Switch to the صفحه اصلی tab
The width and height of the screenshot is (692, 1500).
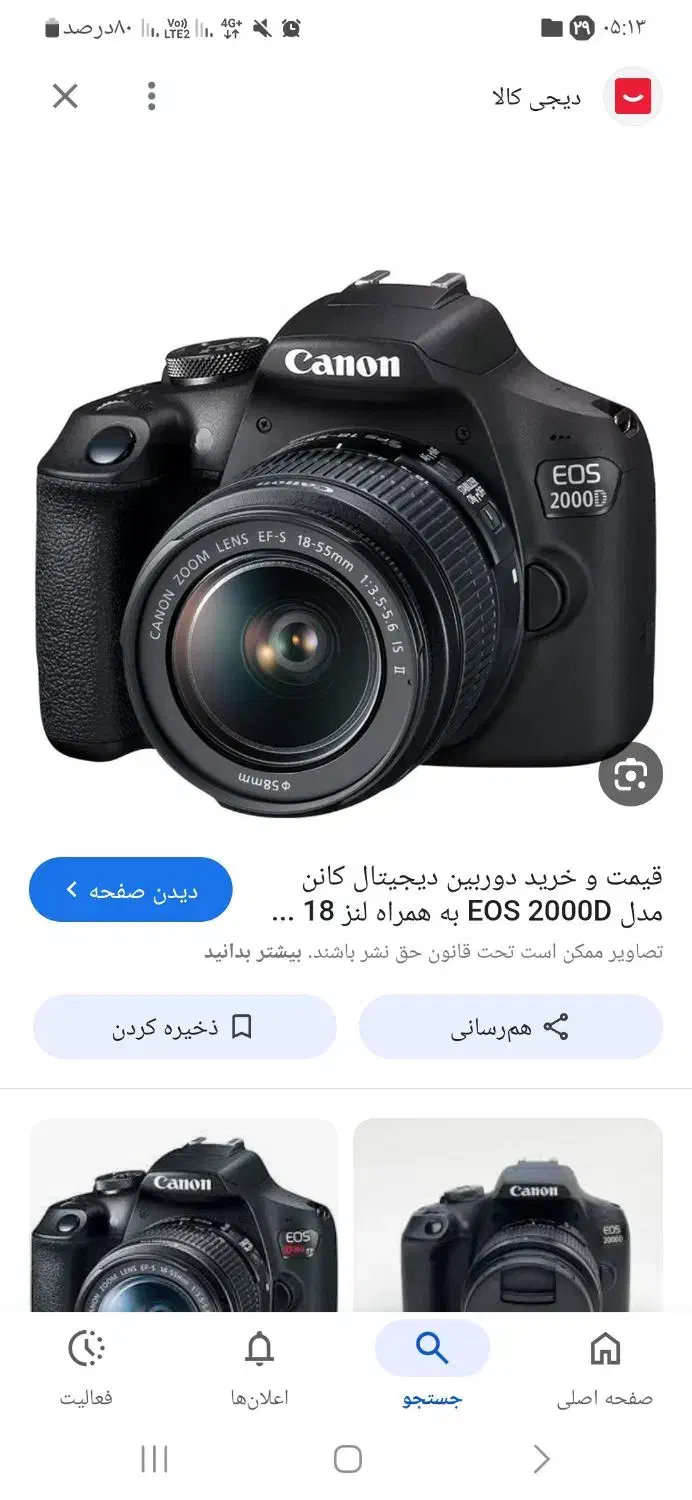click(604, 1366)
